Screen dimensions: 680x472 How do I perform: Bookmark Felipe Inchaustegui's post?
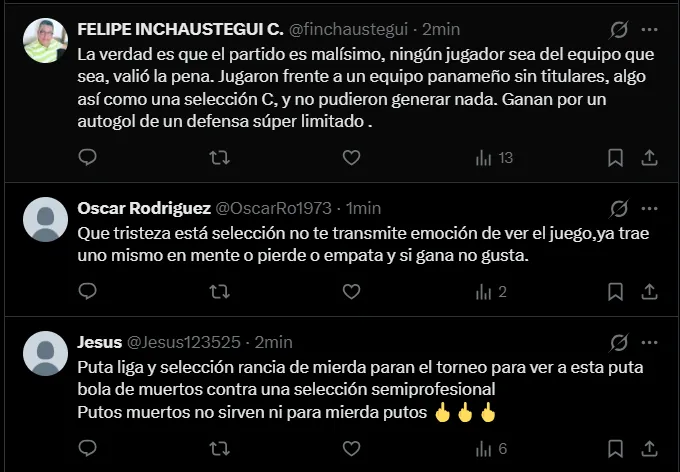616,157
